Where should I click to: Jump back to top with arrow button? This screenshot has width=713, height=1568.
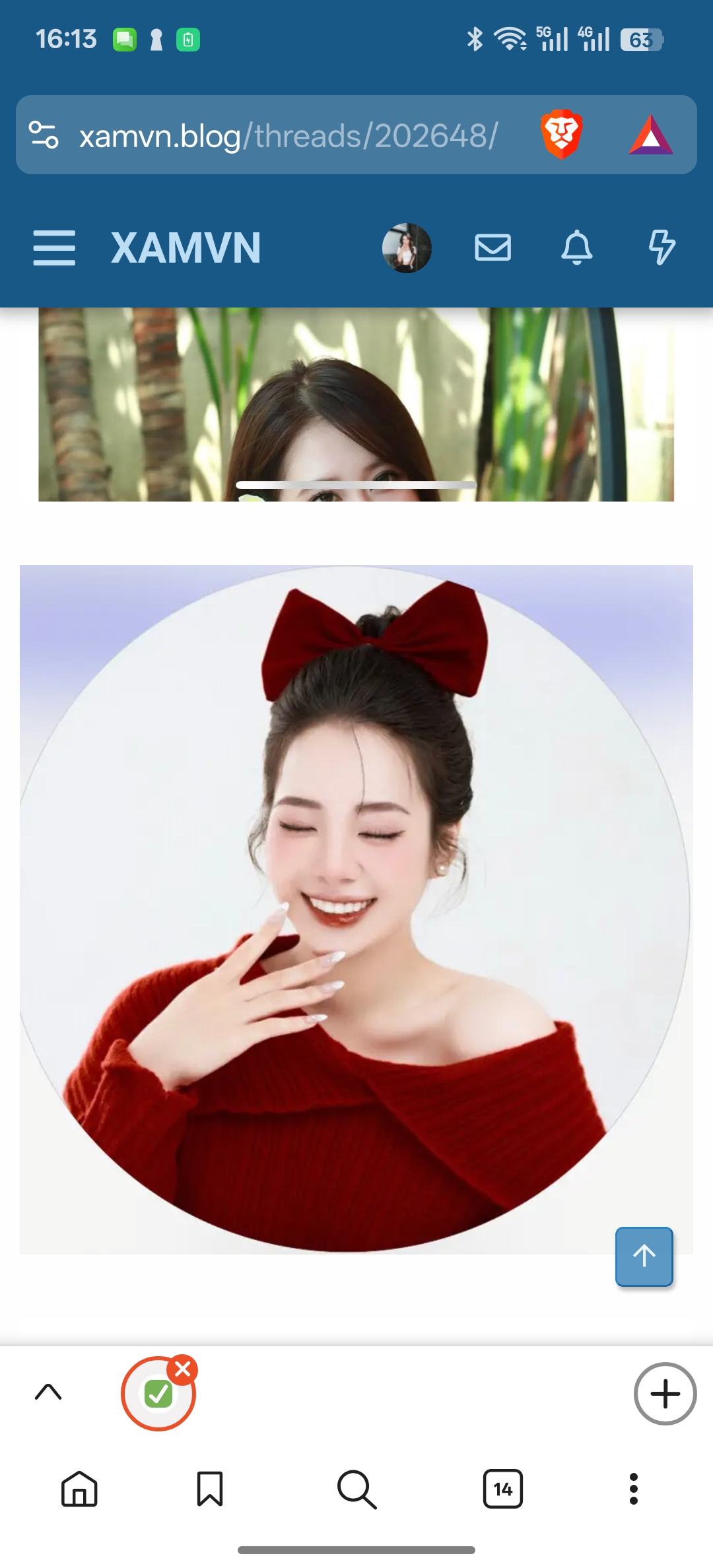click(644, 1257)
